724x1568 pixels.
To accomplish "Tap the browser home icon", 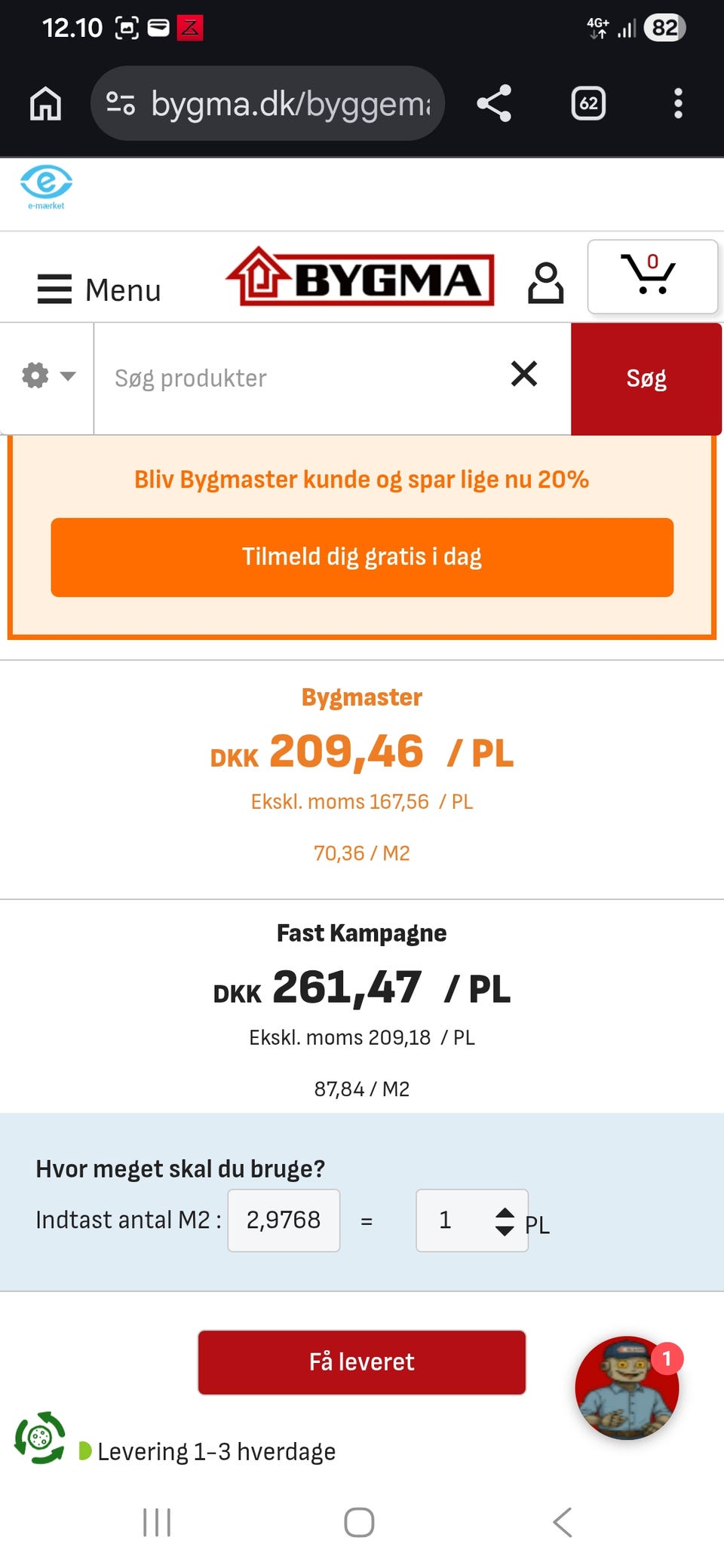I will (44, 103).
